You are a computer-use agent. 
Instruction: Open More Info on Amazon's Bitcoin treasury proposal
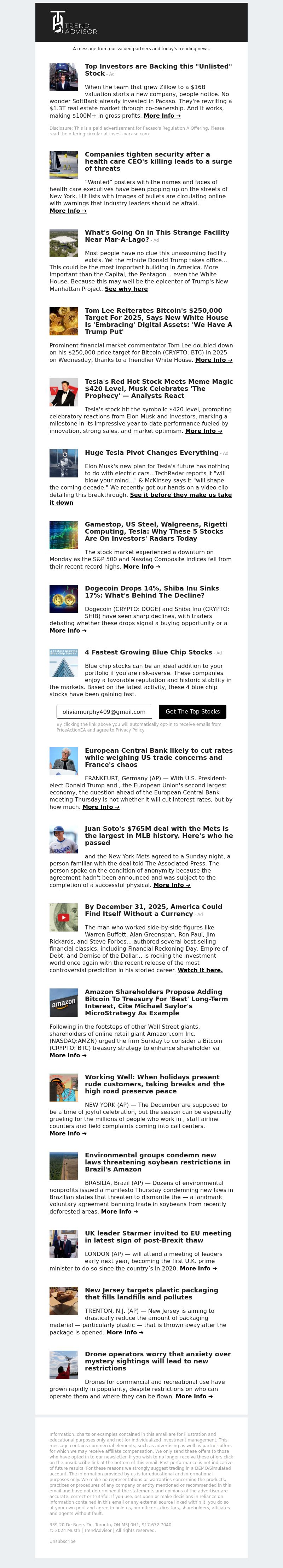[68, 1056]
